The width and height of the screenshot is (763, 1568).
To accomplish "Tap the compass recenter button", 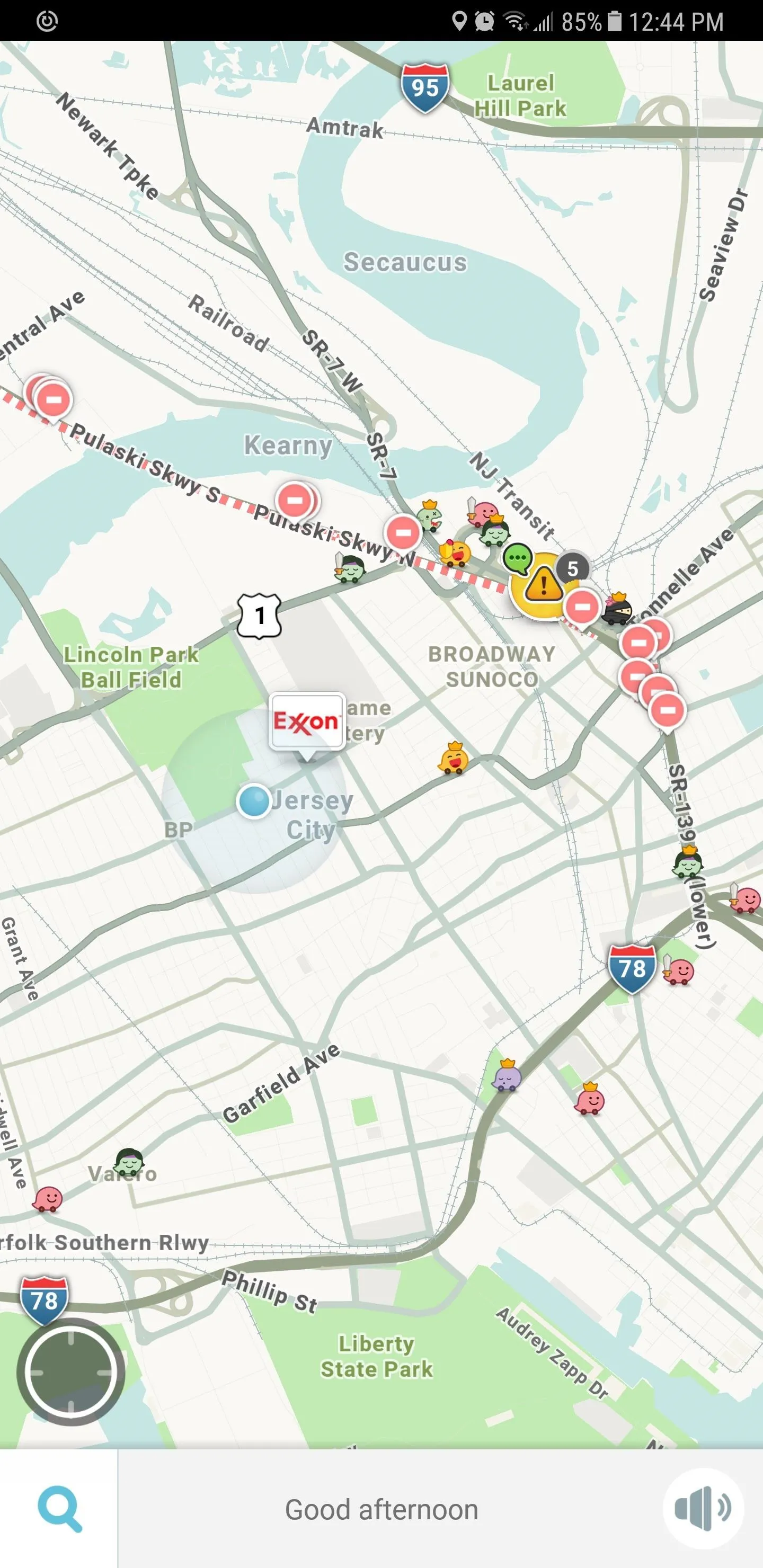I will 70,1372.
